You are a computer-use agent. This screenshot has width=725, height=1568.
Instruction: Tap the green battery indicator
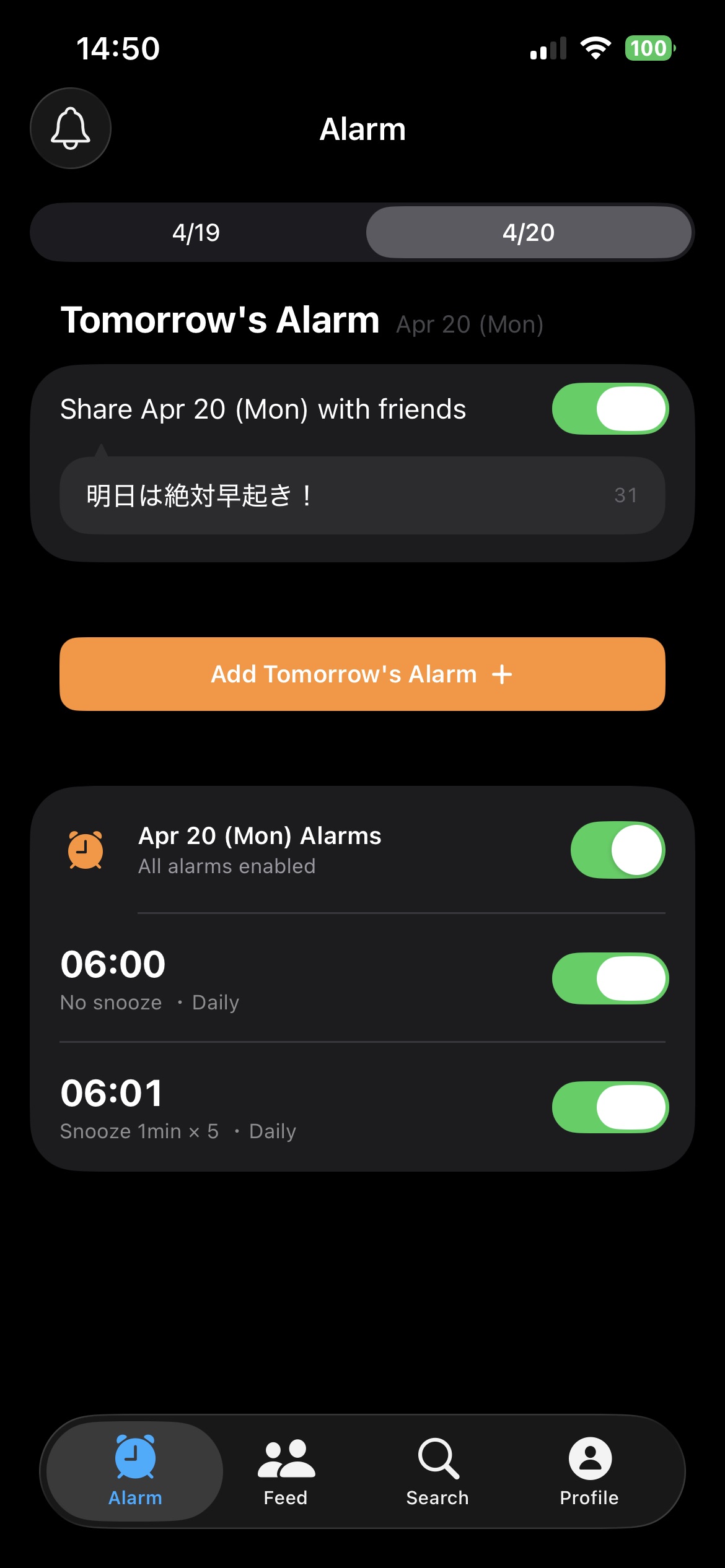649,48
